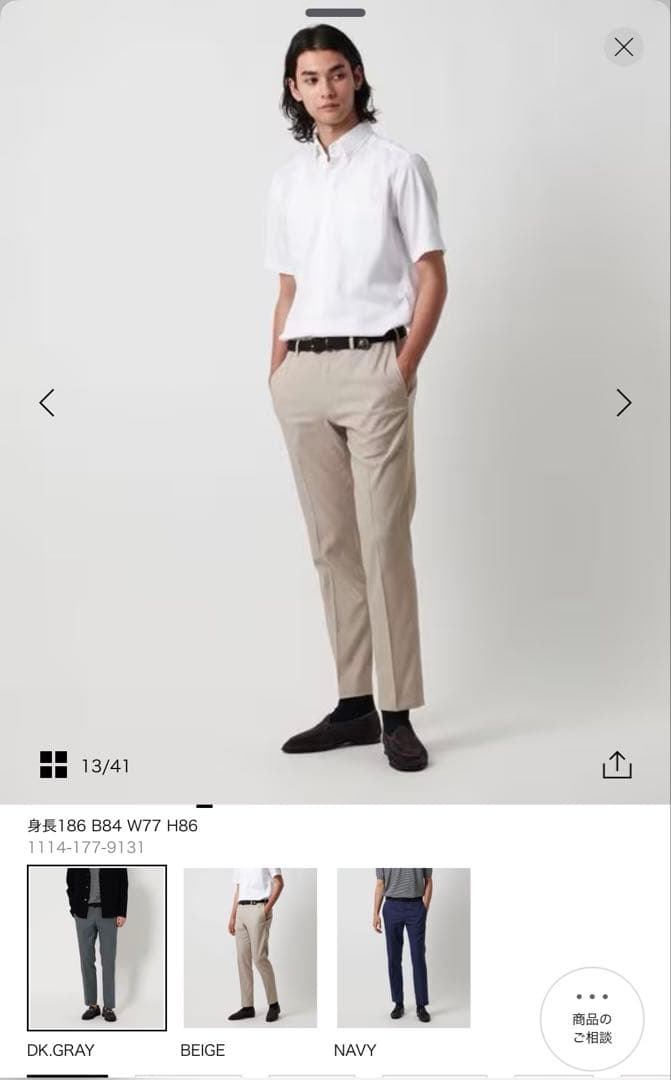
Task: Share this product image
Action: [617, 765]
